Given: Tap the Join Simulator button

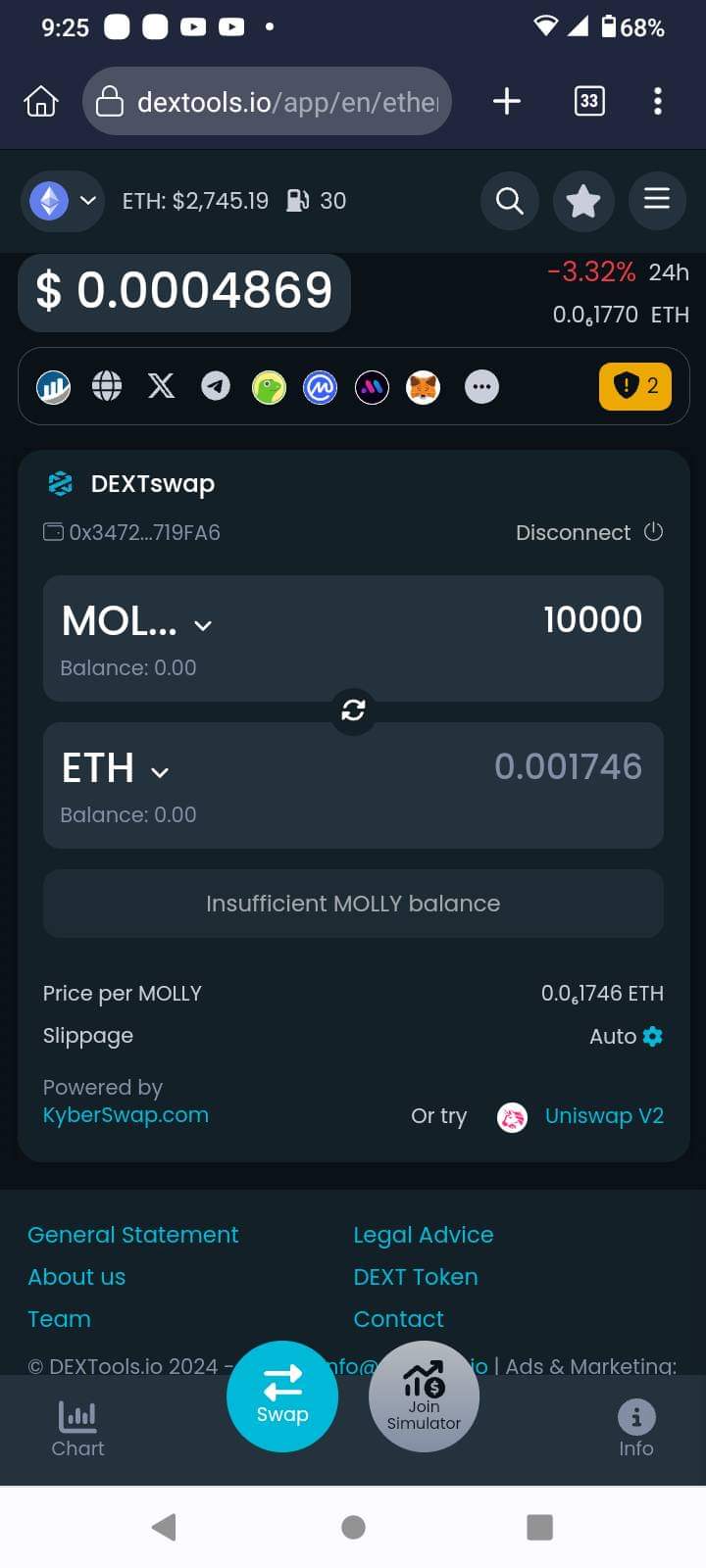Looking at the screenshot, I should 424,1396.
